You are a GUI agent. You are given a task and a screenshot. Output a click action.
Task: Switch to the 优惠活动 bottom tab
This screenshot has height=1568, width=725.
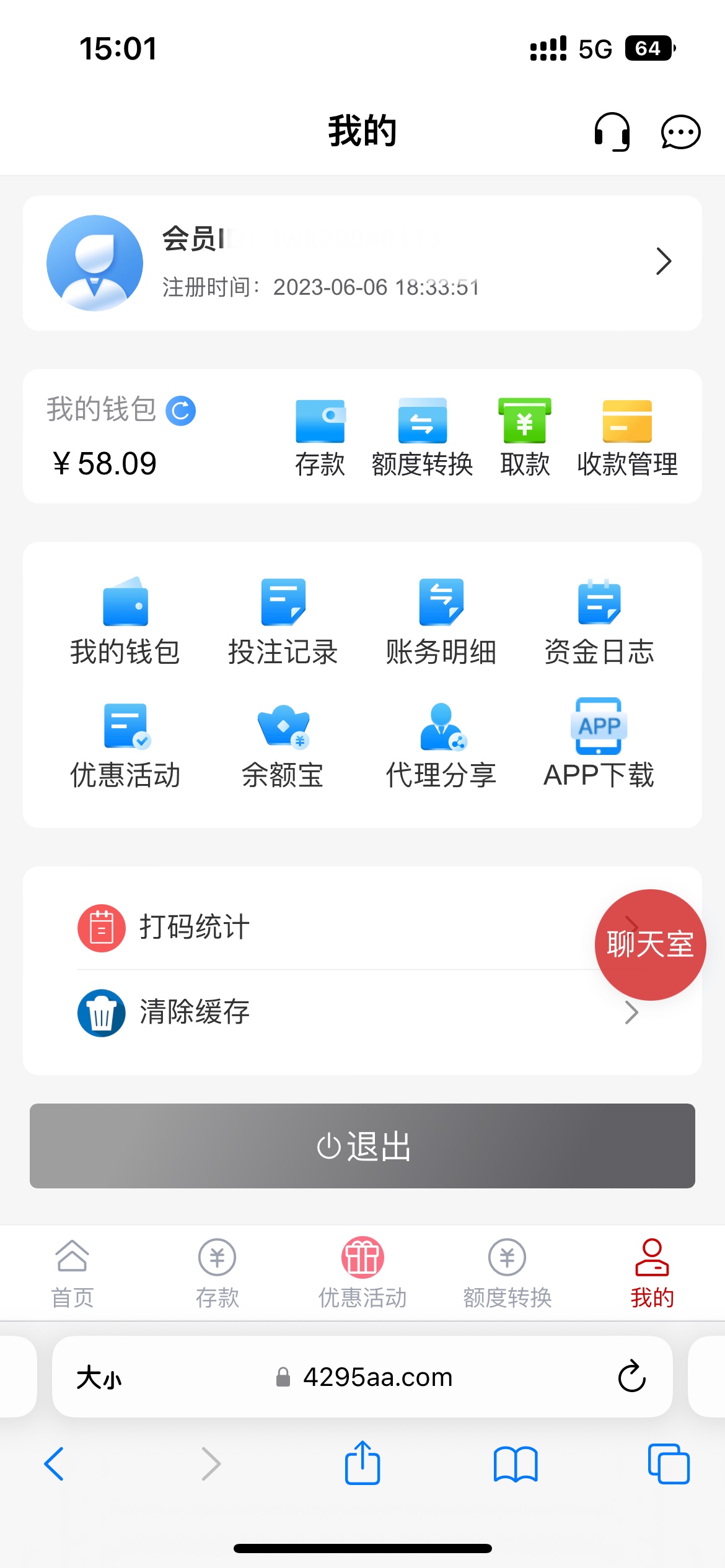(362, 1273)
